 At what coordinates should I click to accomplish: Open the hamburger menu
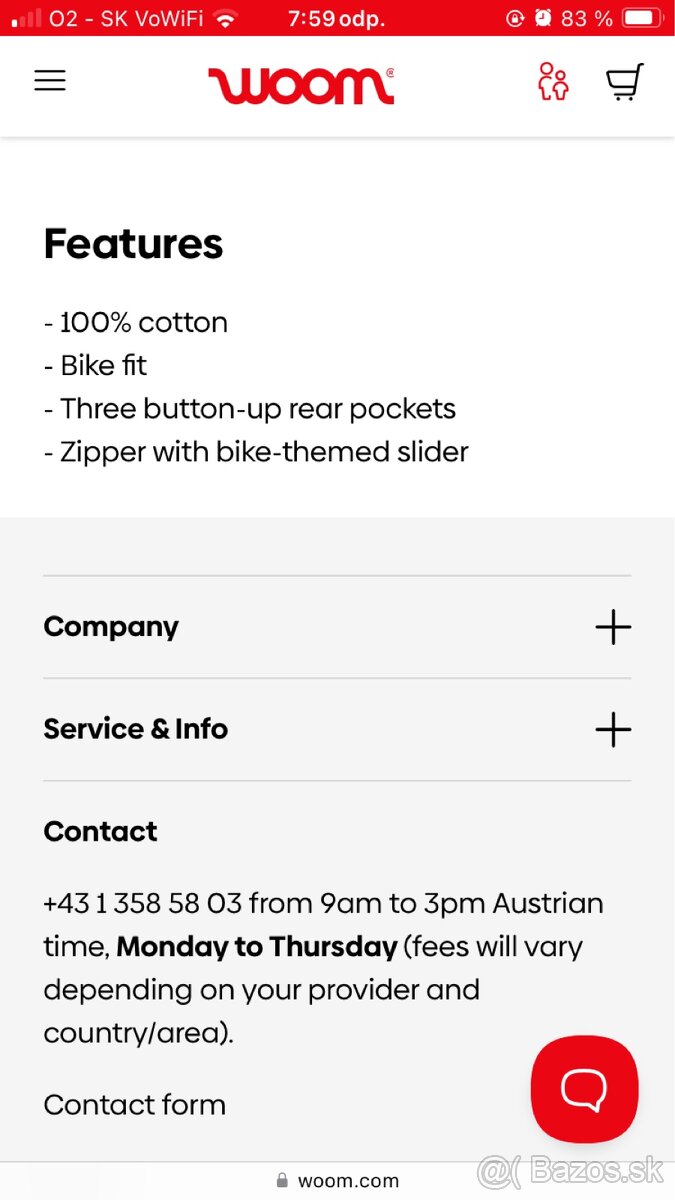tap(50, 81)
